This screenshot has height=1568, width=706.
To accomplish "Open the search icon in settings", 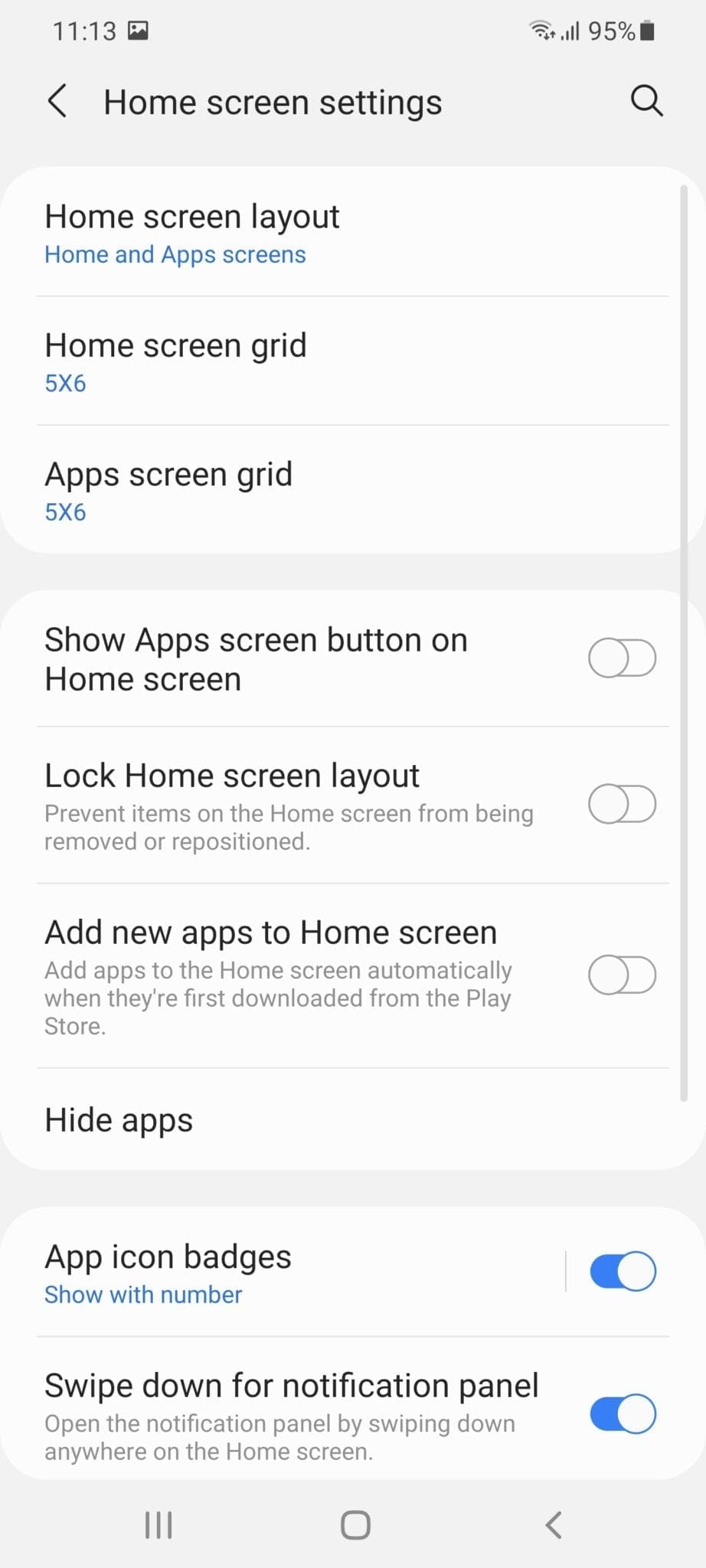I will 646,101.
